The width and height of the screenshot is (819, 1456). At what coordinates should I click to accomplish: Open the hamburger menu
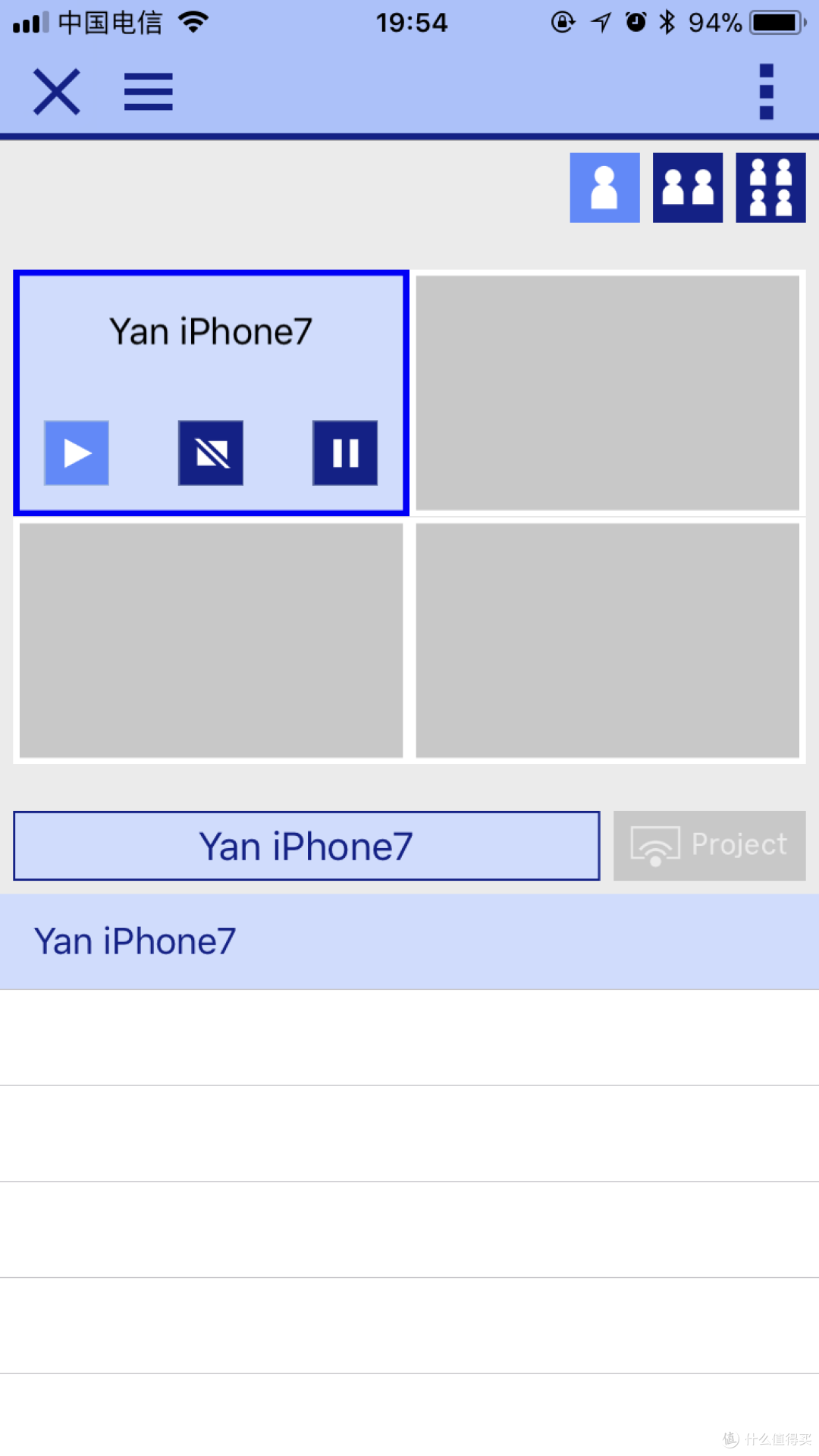pos(149,92)
